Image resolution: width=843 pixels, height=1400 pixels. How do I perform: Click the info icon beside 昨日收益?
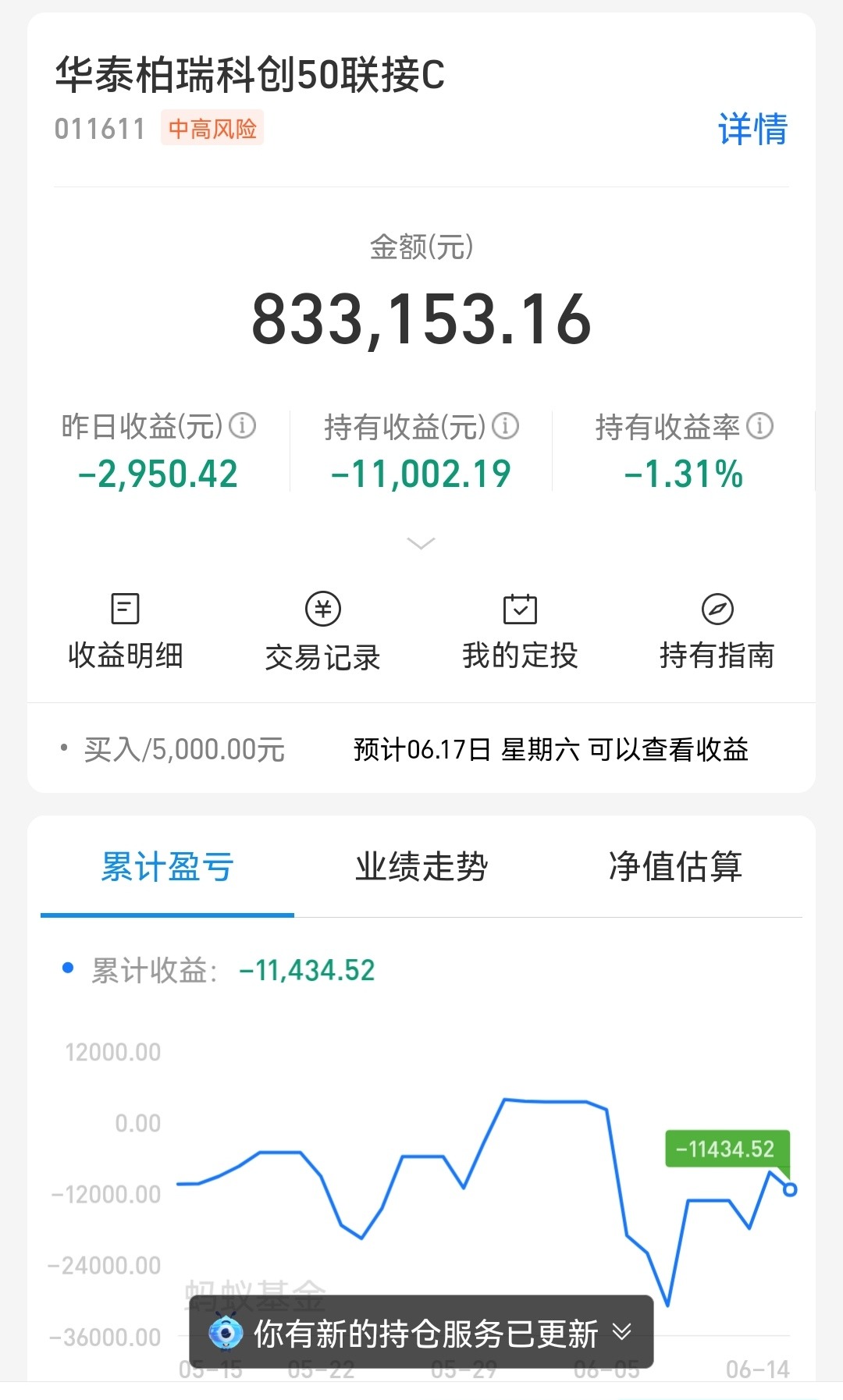click(244, 427)
